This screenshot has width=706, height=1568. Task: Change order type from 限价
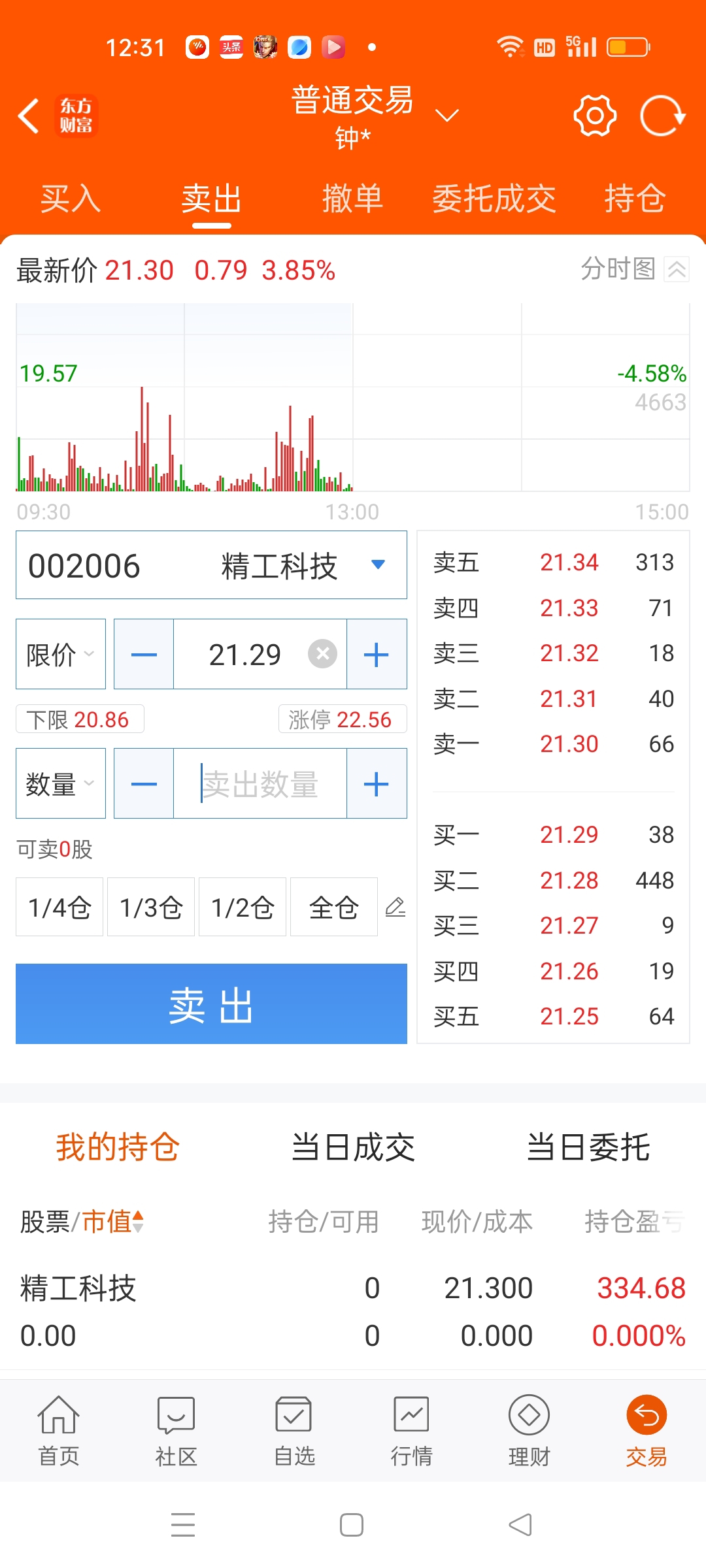[61, 654]
